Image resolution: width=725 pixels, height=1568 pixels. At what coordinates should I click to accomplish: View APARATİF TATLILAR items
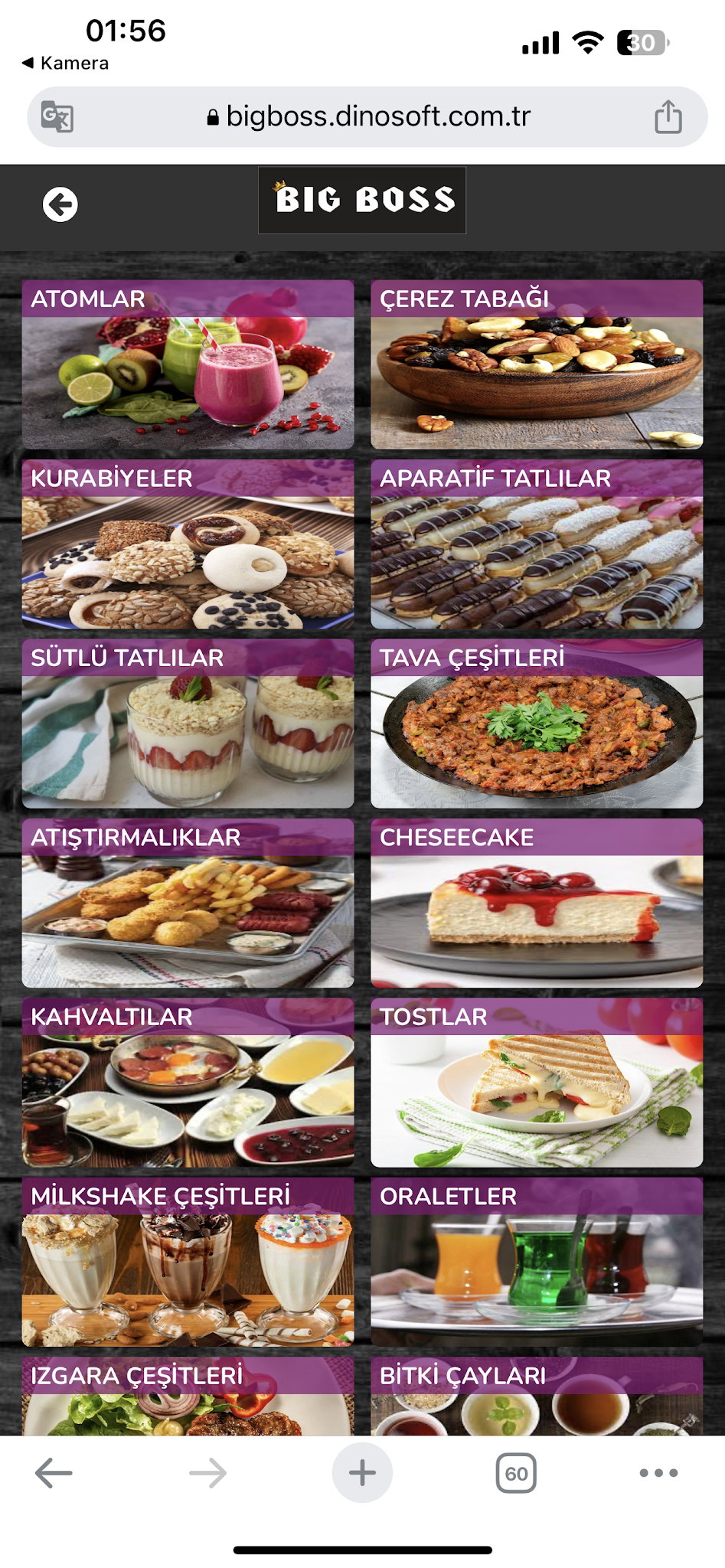tap(537, 544)
